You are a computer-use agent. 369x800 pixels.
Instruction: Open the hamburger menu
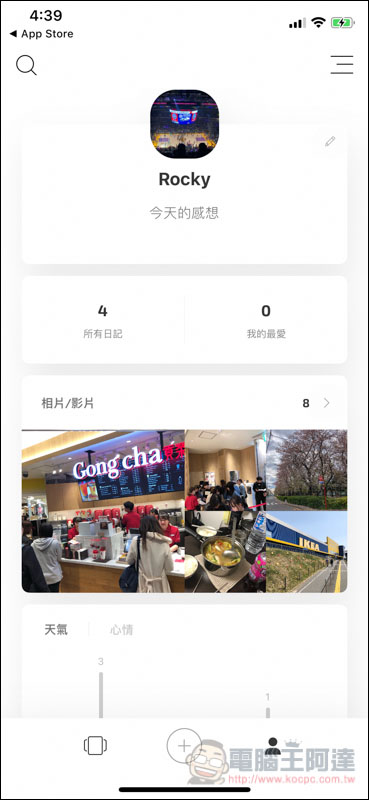[342, 65]
